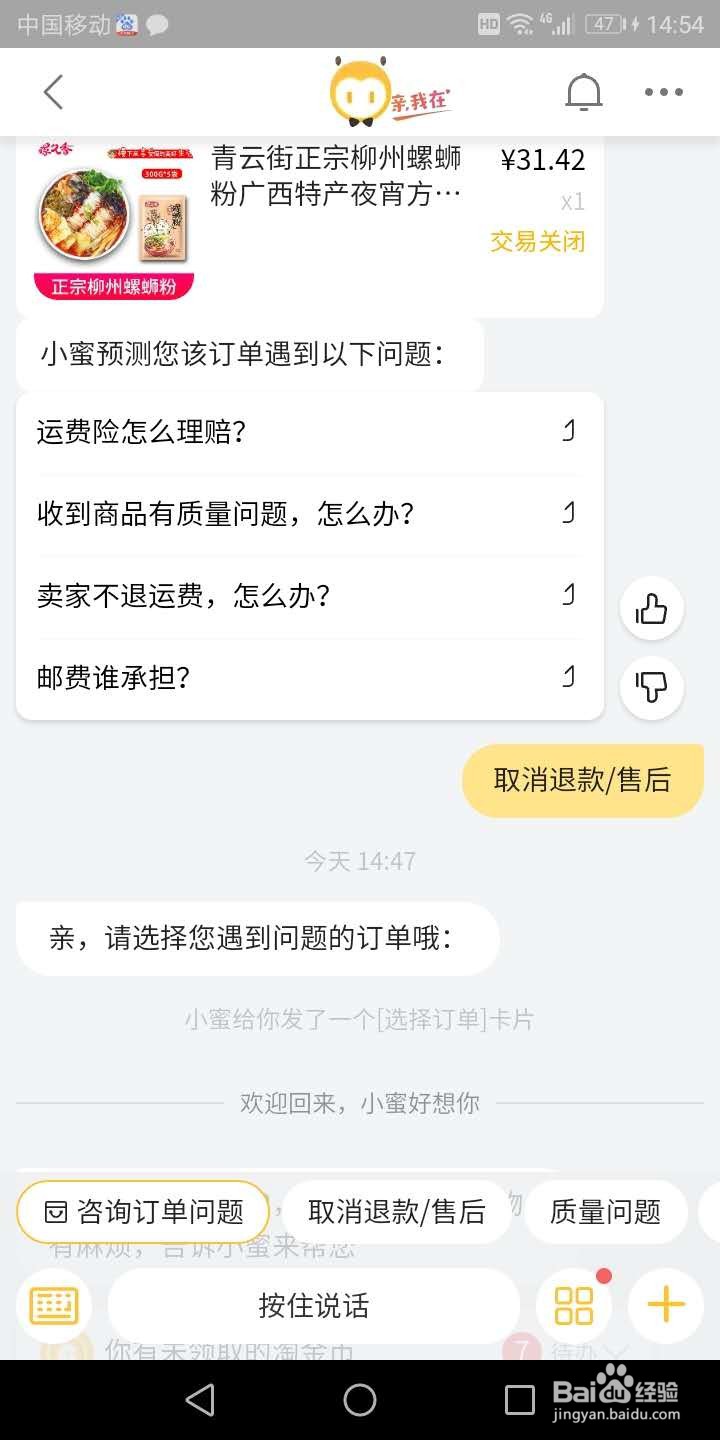The image size is (720, 1440).
Task: Tap the plus icon to add attachments
Action: (x=665, y=1305)
